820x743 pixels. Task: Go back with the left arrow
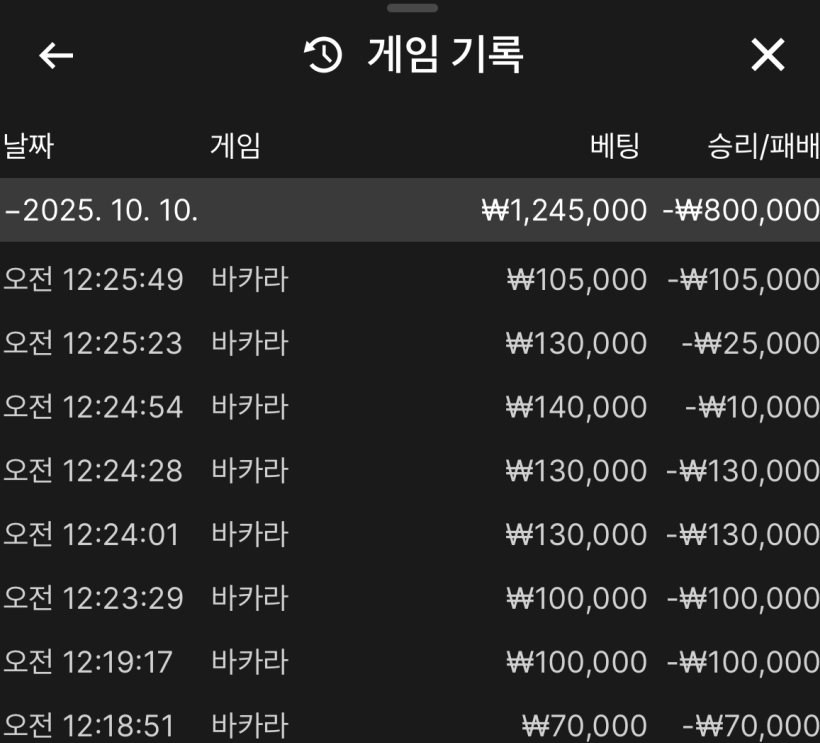coord(56,55)
